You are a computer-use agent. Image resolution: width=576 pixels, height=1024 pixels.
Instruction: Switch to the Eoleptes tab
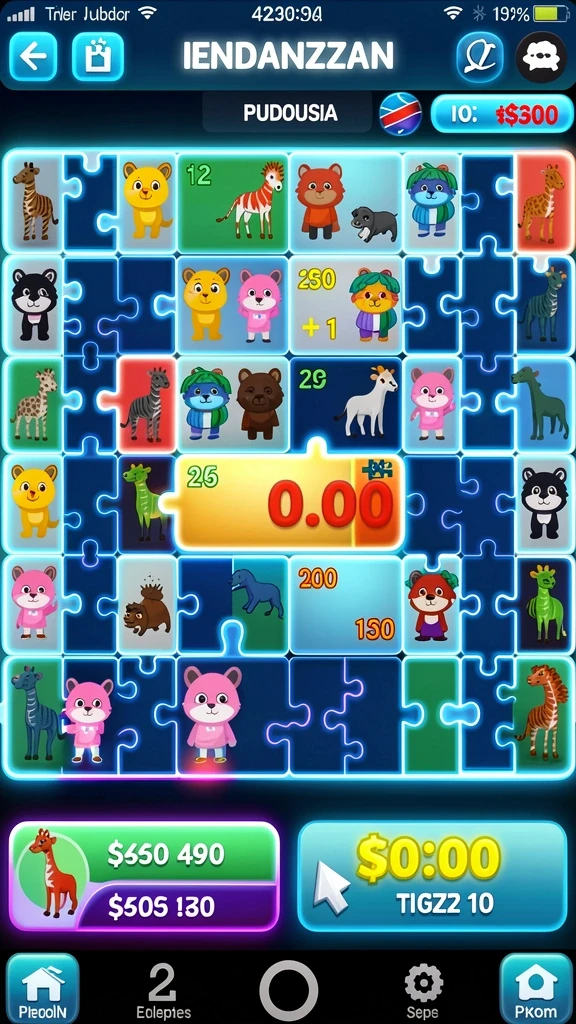click(x=163, y=990)
